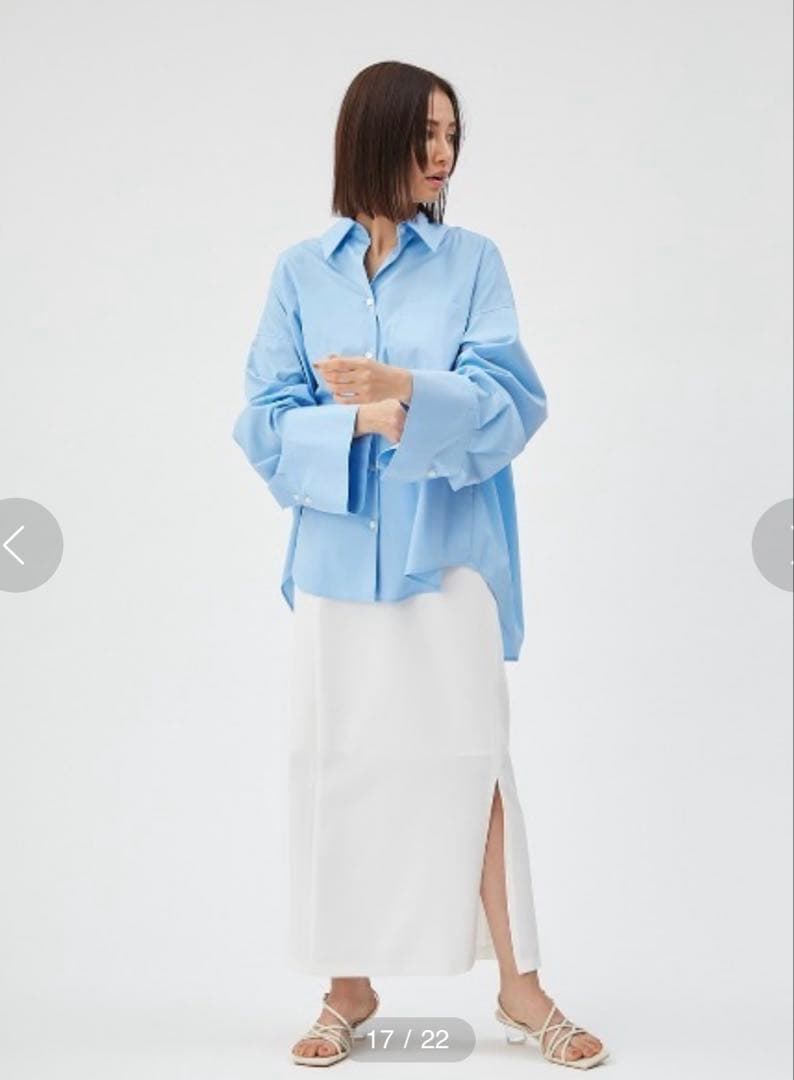Go to the previous product photo
Screen dimensions: 794x1080
pyautogui.click(x=22, y=545)
